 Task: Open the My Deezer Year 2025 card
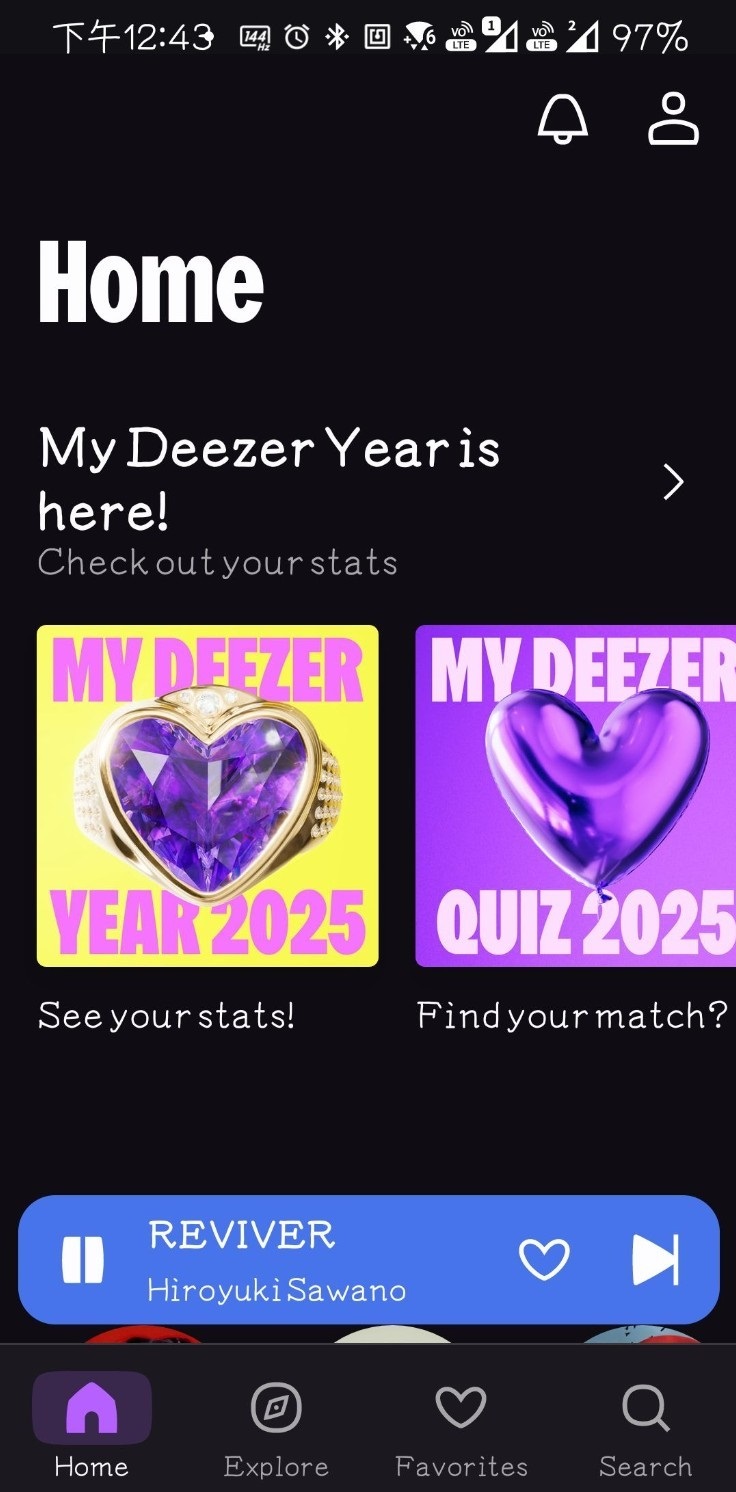208,796
